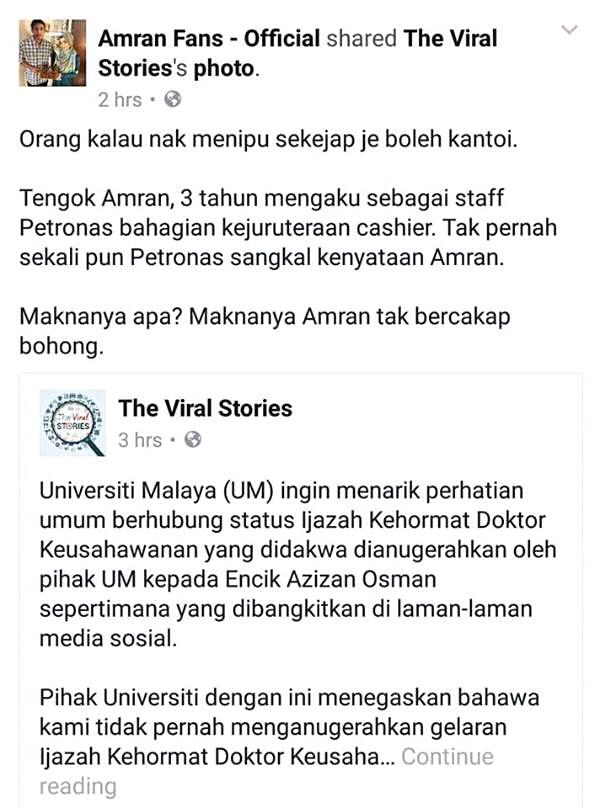Viewport: 600px width, 808px height.
Task: Tap the 2 hrs timestamp
Action: 120,99
